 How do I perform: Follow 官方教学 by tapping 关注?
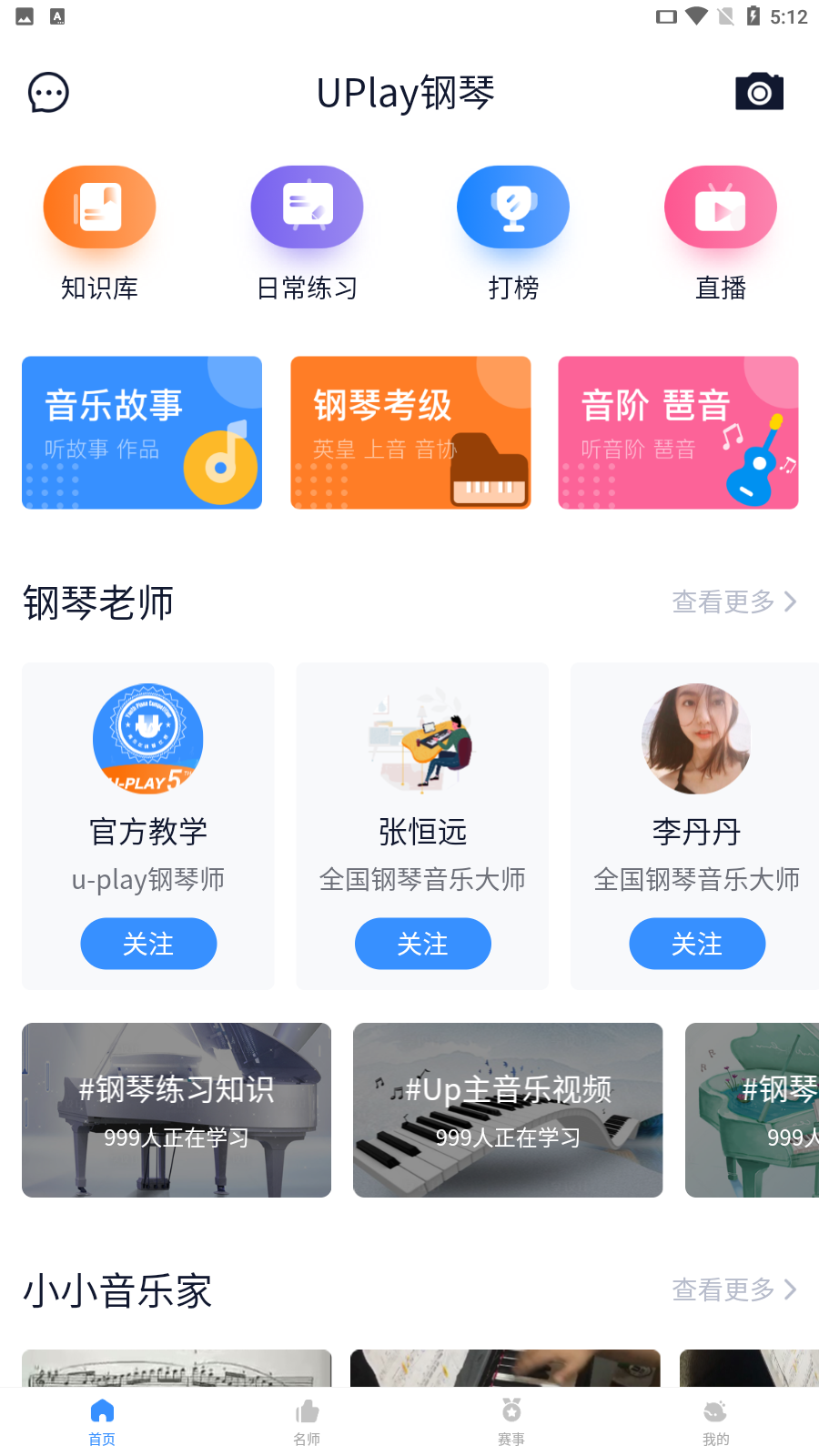[x=148, y=944]
